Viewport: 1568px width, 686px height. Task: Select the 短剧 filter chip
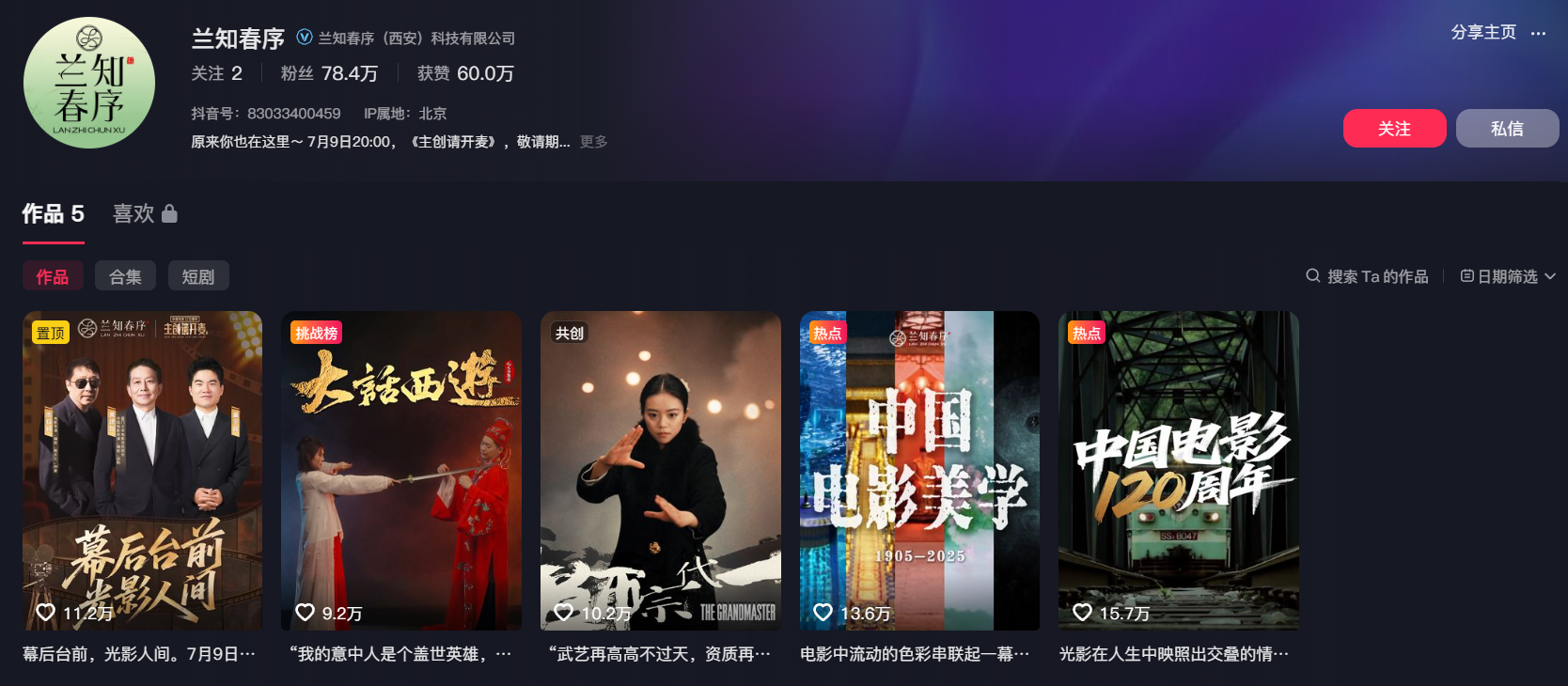[198, 276]
